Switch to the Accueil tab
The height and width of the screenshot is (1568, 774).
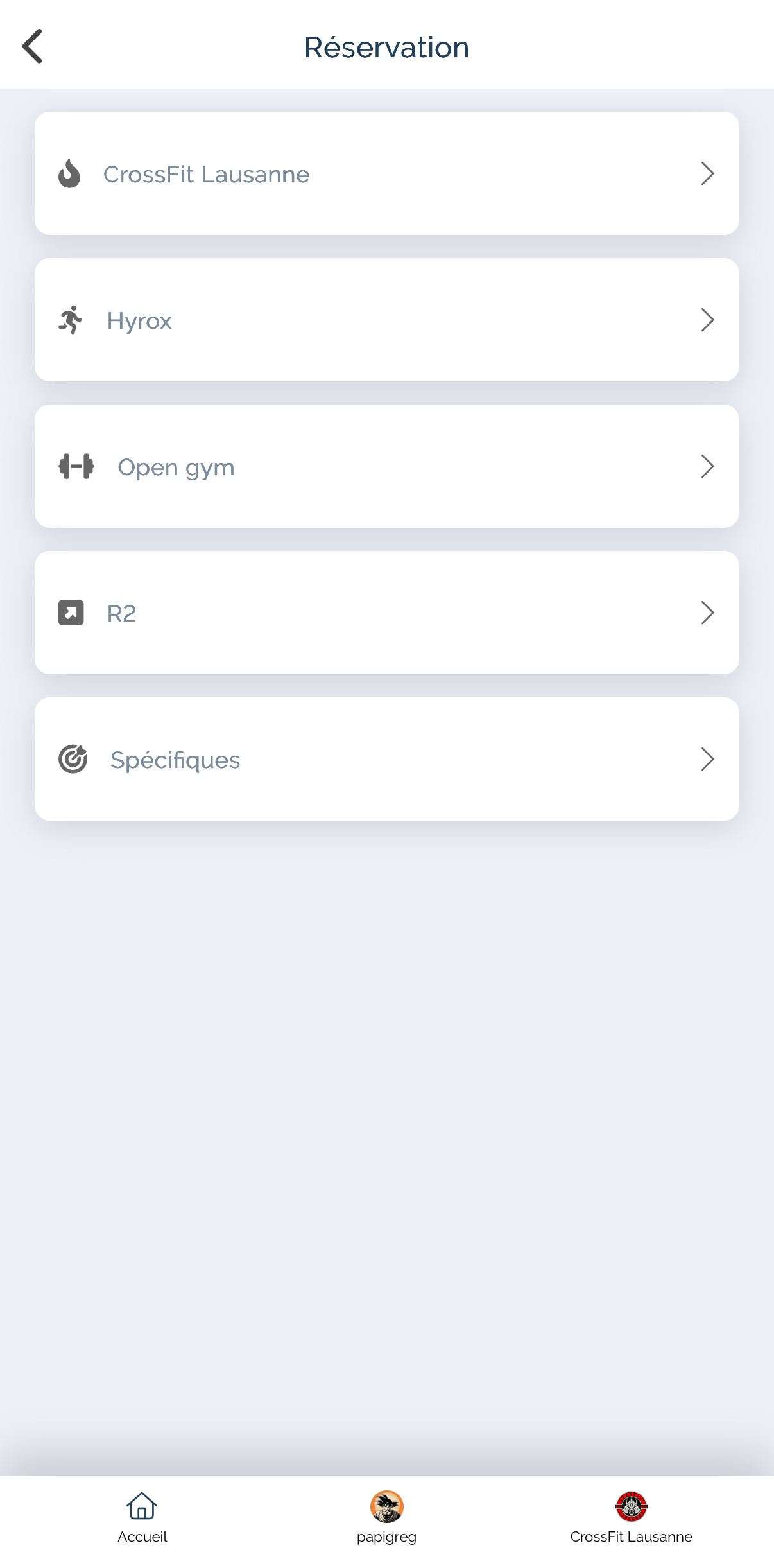142,1518
